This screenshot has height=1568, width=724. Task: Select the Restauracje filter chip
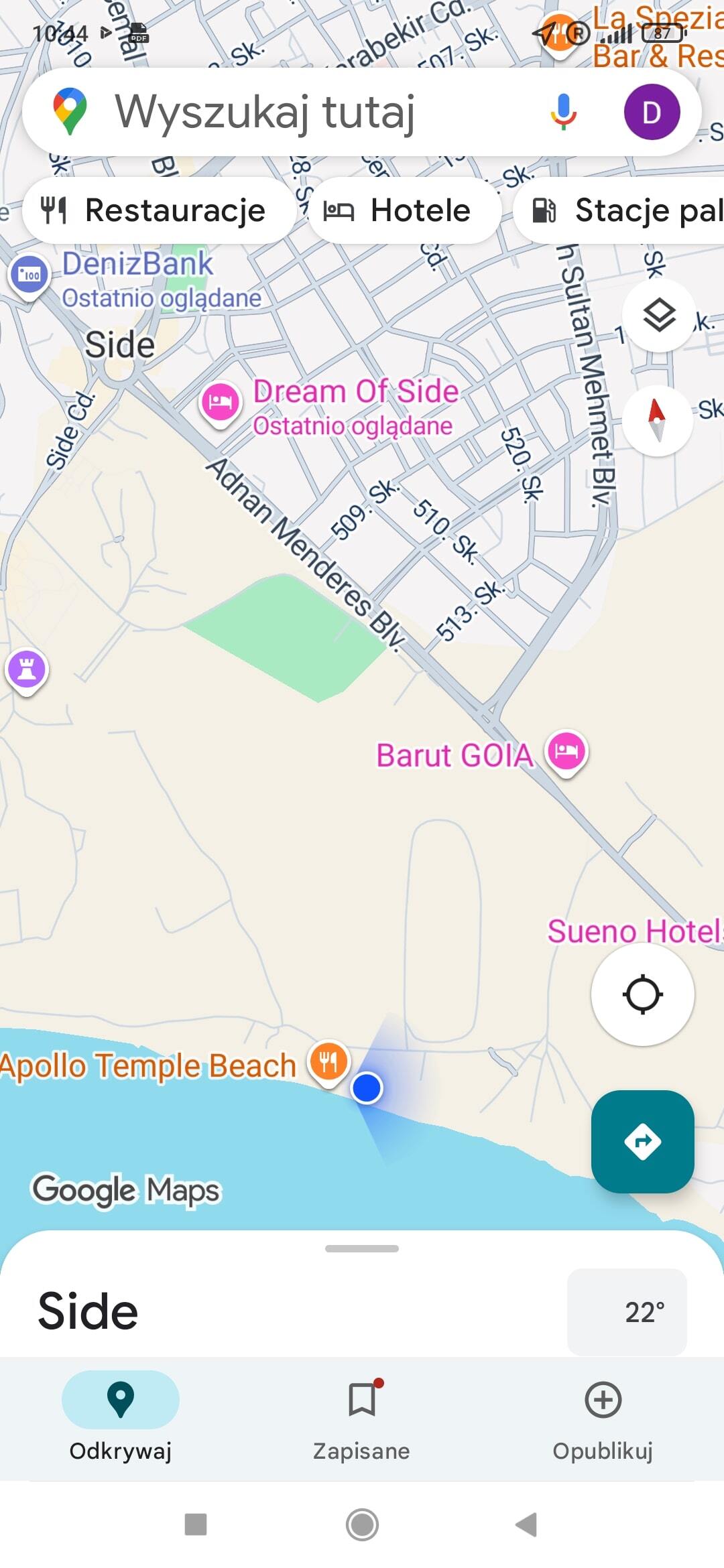tap(158, 210)
